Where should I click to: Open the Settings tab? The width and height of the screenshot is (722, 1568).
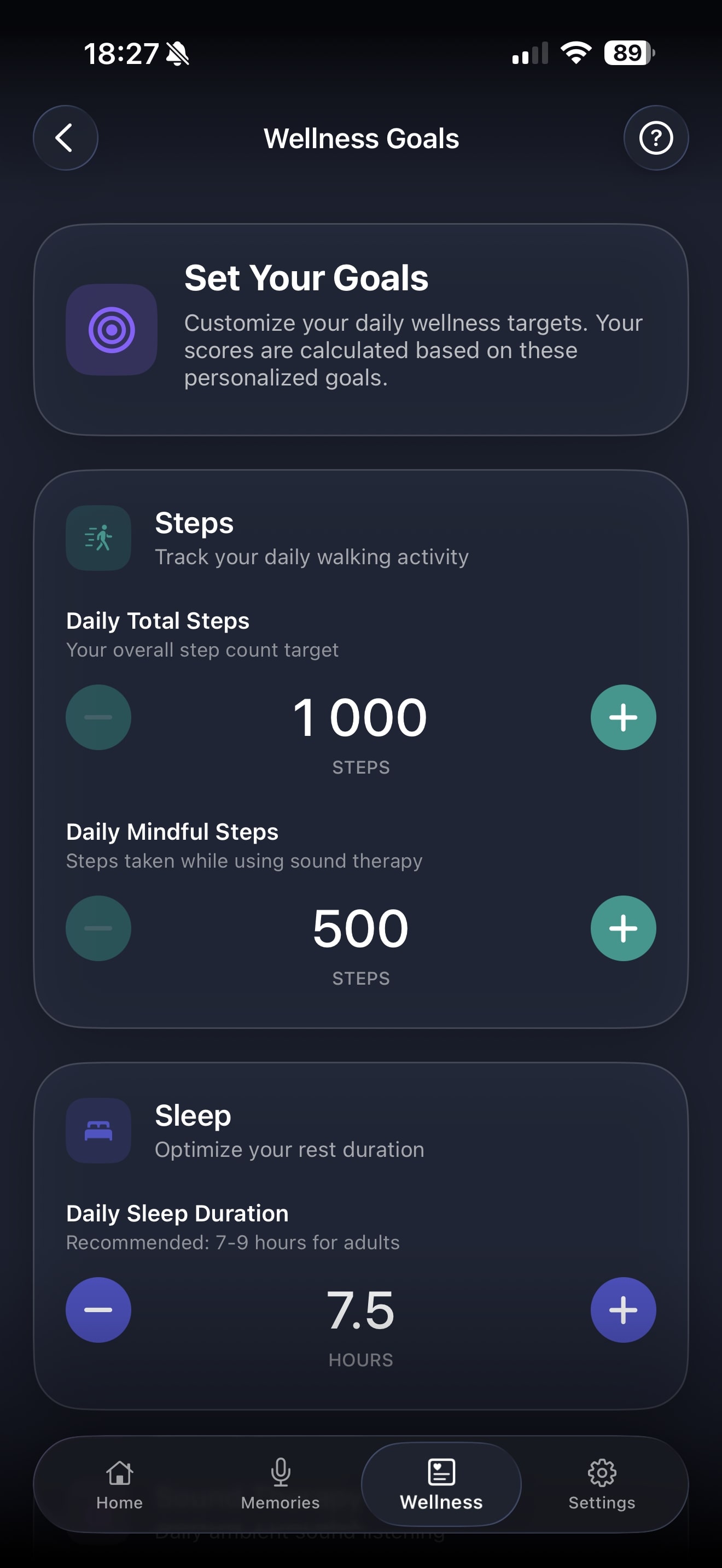click(x=602, y=1484)
